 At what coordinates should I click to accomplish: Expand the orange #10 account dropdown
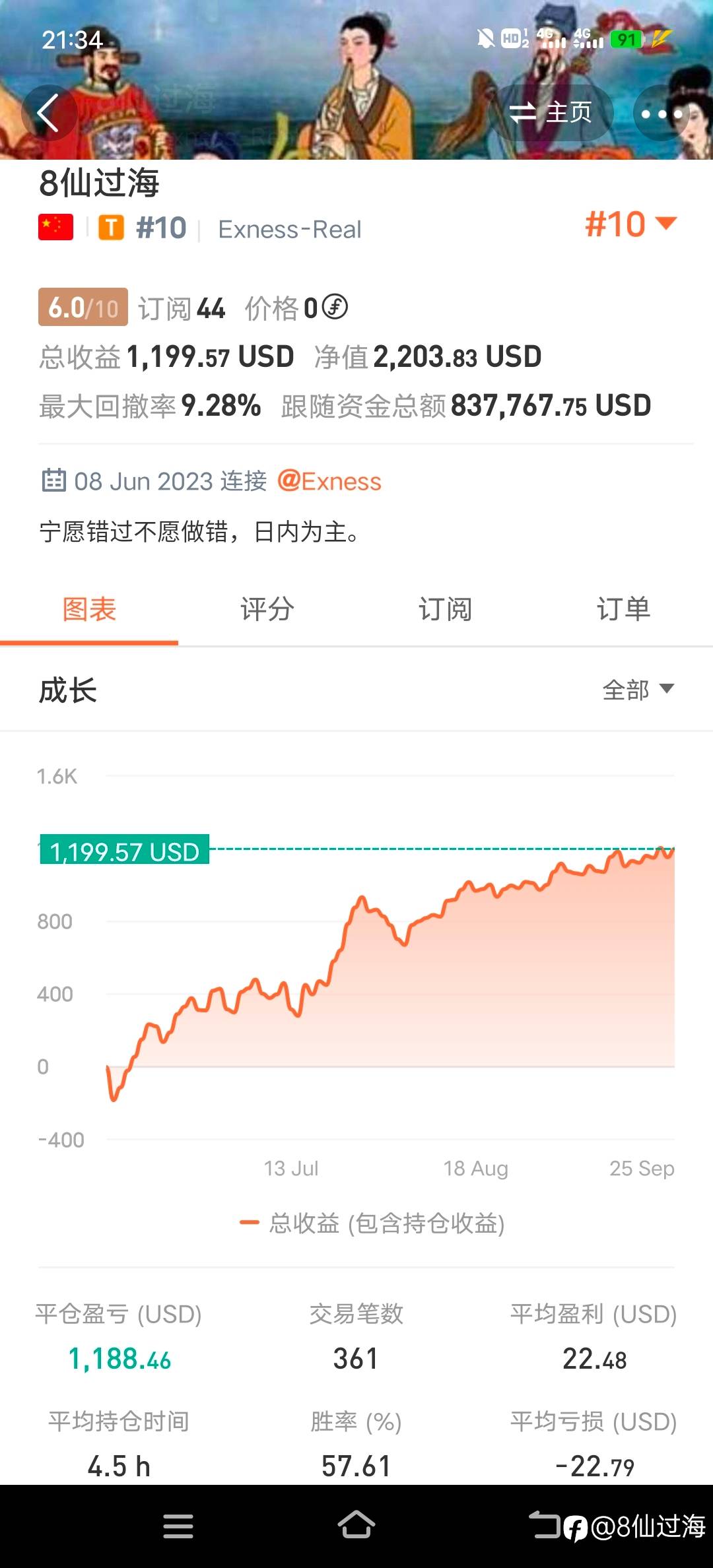(631, 224)
